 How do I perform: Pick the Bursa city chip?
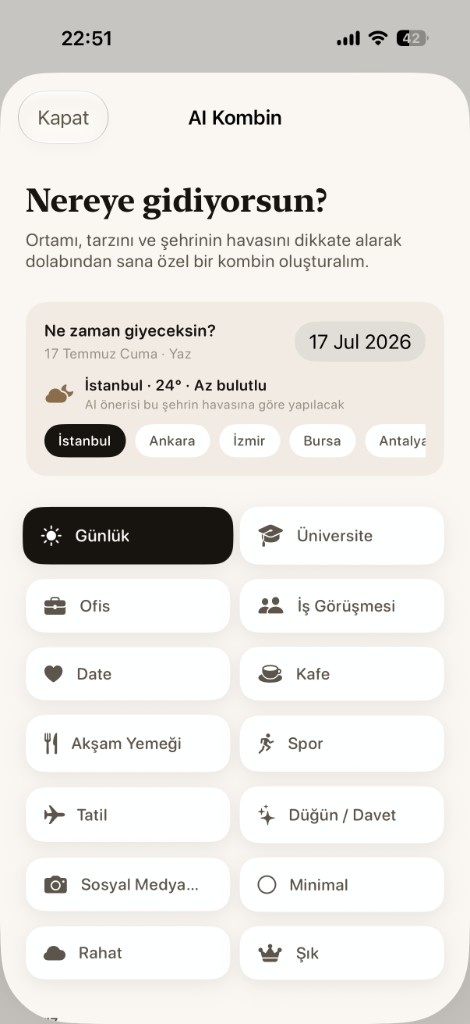(x=322, y=441)
